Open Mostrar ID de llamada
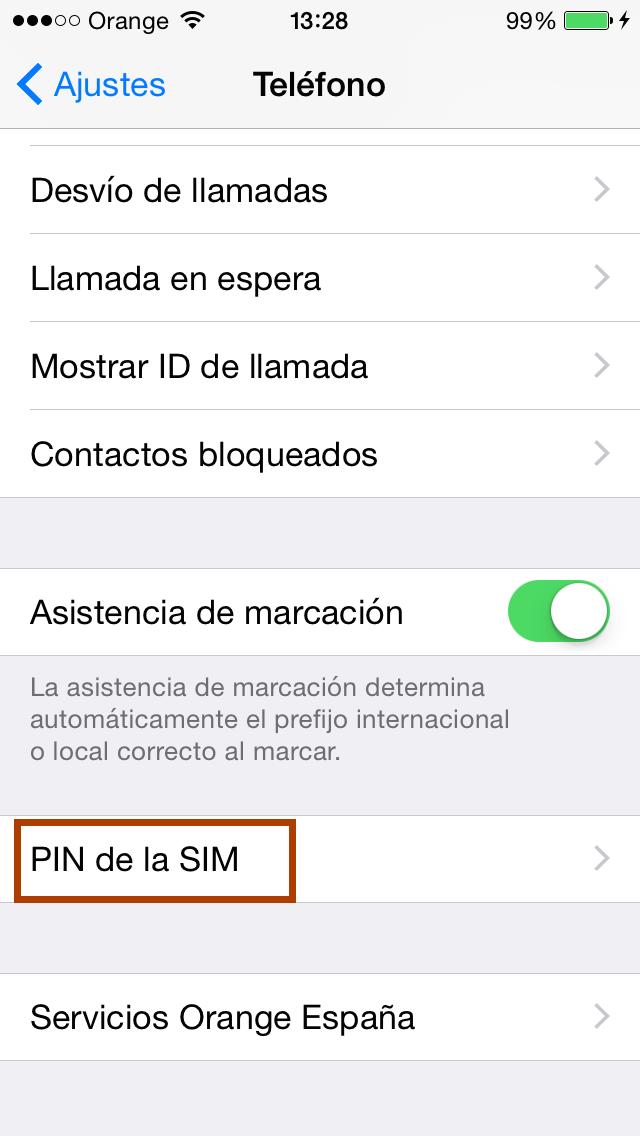Screen dimensions: 640x1136 pos(320,366)
